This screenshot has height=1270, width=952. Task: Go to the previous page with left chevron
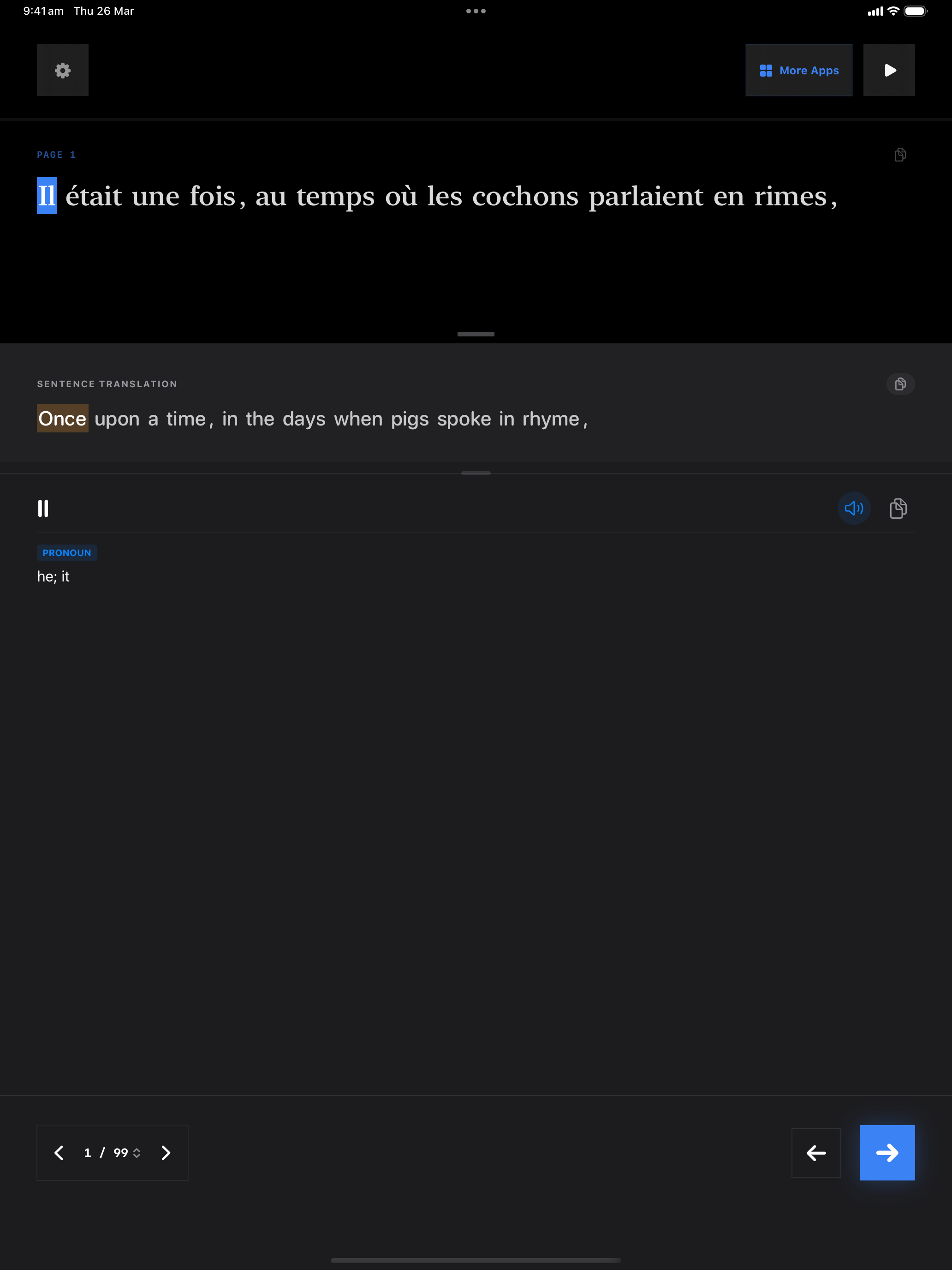point(59,1152)
